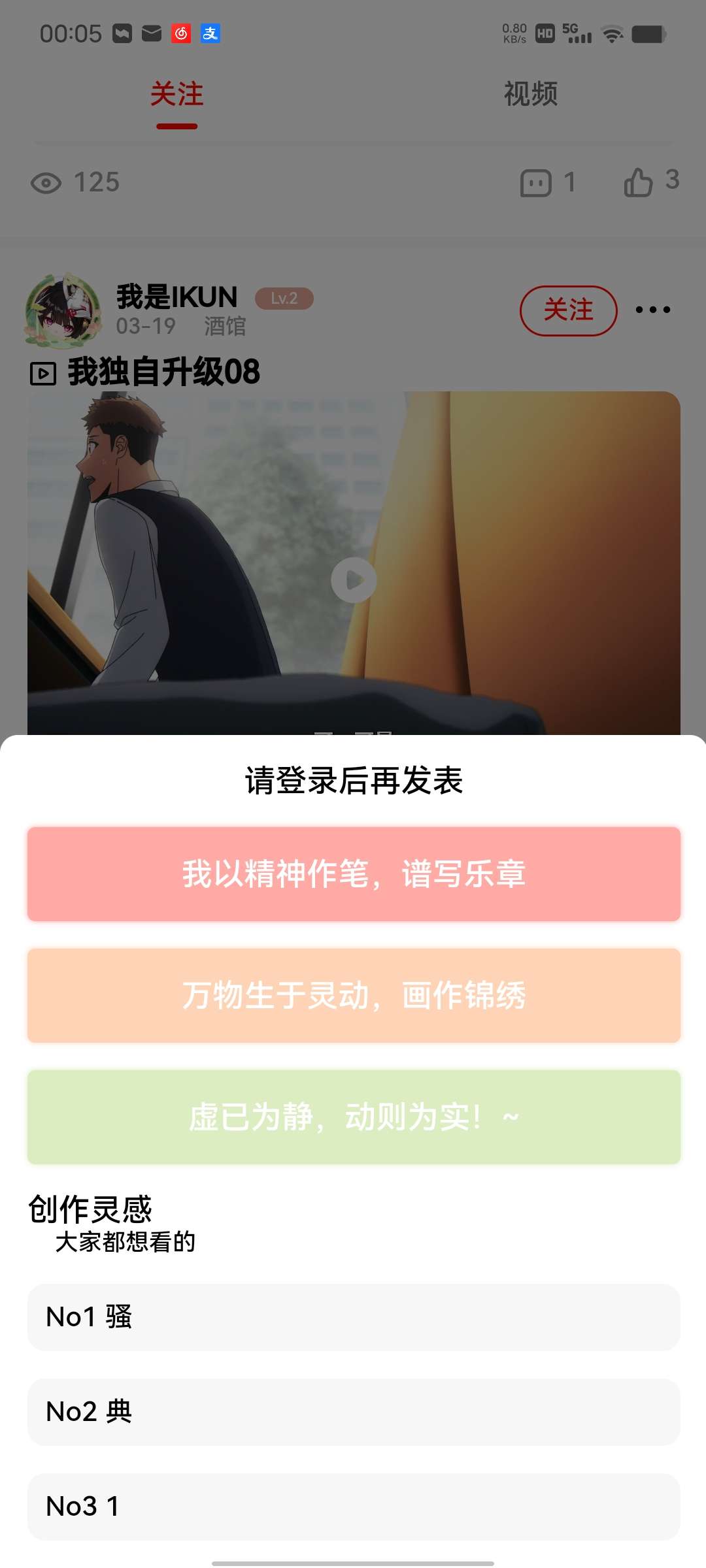706x1568 pixels.
Task: Switch to the 视频 tab
Action: coord(530,94)
